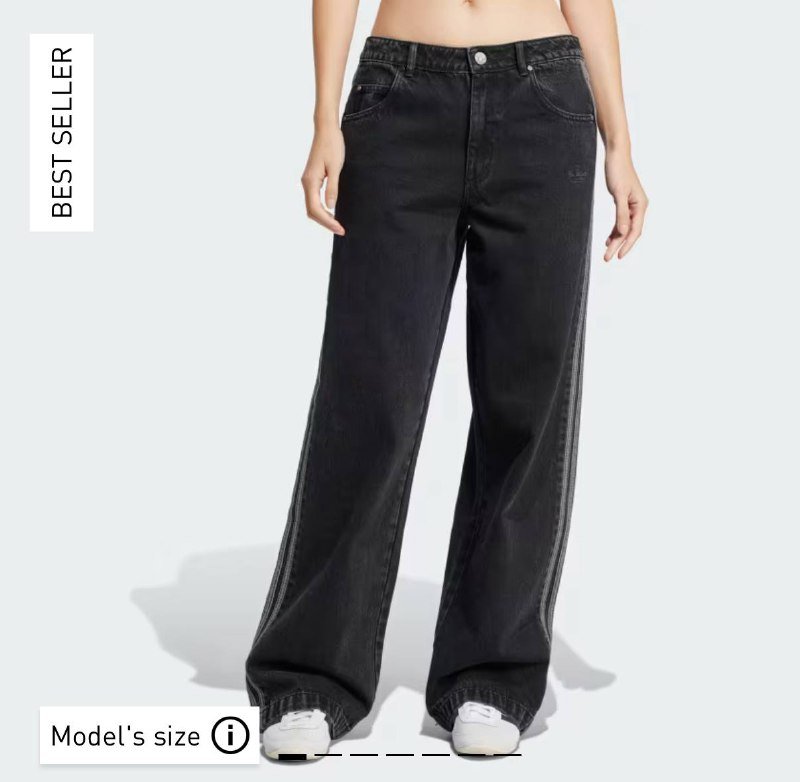The width and height of the screenshot is (800, 782).
Task: Jump to the second image indicator dash
Action: click(x=328, y=756)
